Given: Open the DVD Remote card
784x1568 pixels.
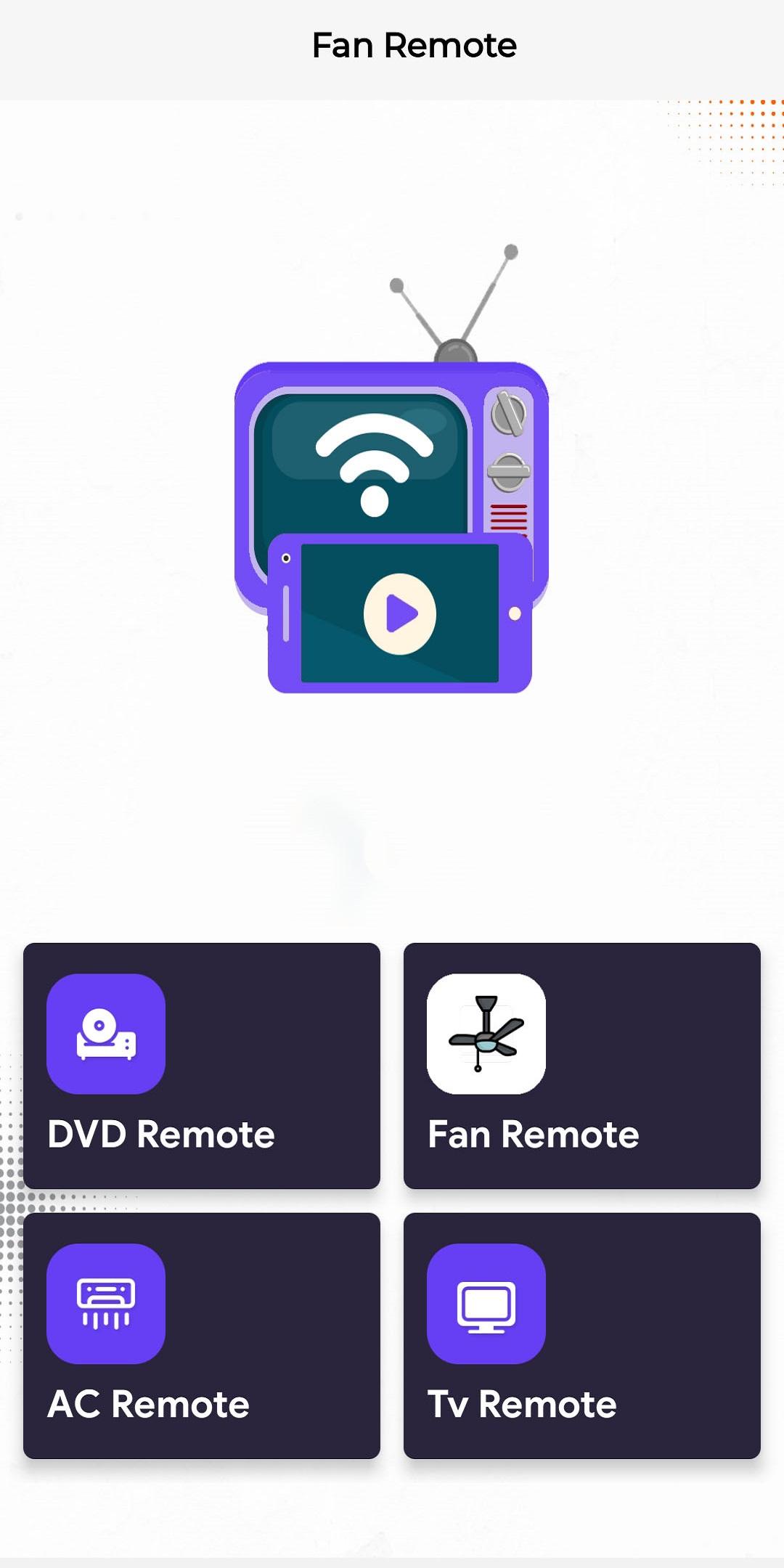Looking at the screenshot, I should click(202, 1066).
